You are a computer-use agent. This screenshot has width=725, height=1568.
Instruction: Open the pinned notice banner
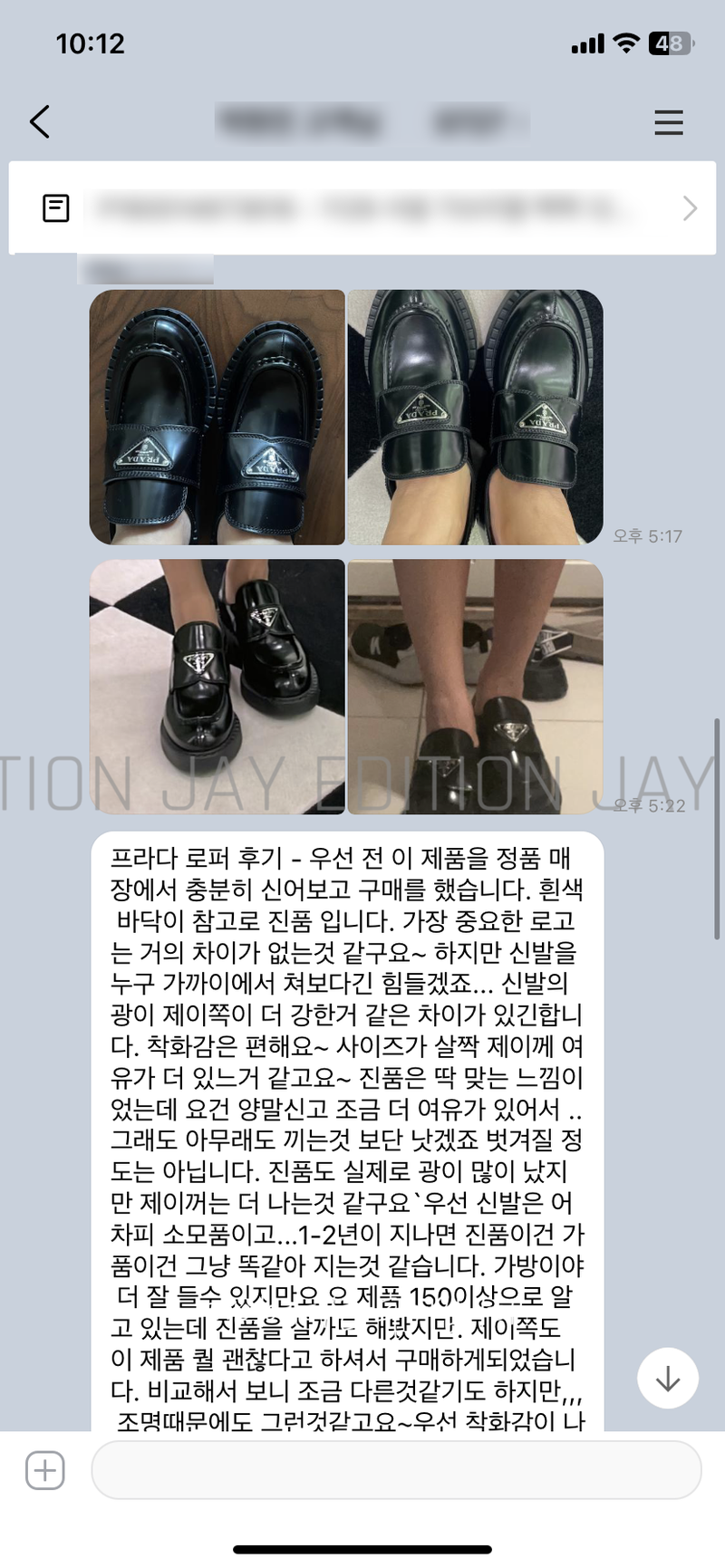click(x=362, y=208)
